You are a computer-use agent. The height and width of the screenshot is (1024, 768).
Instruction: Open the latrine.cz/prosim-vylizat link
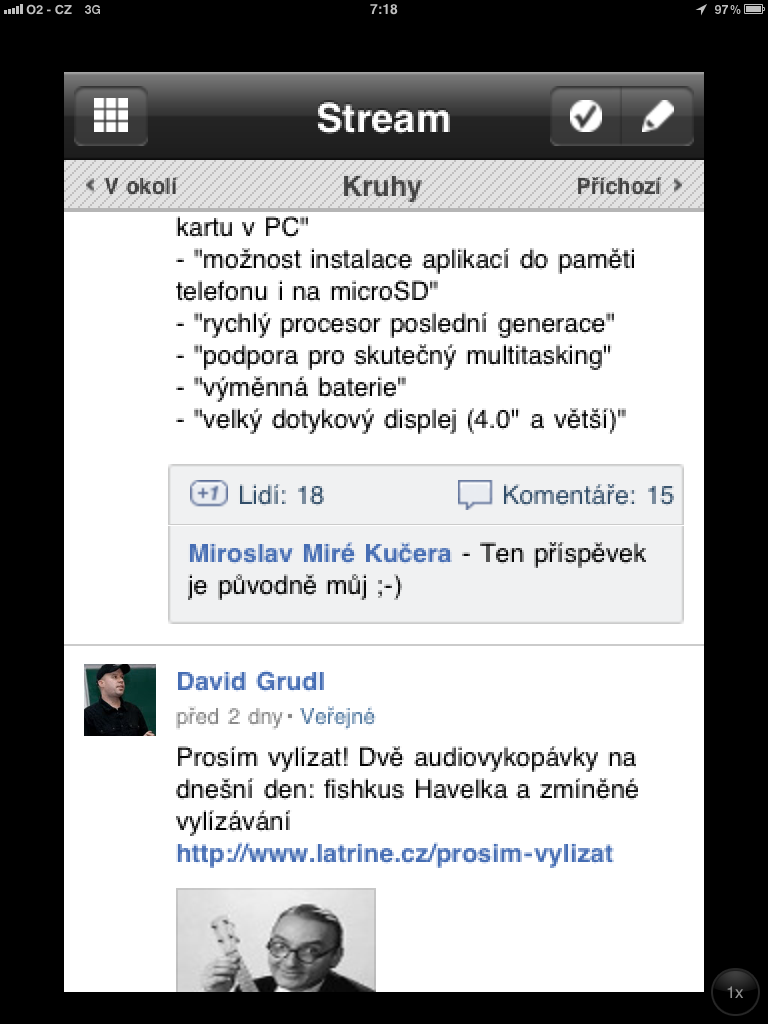pos(394,853)
